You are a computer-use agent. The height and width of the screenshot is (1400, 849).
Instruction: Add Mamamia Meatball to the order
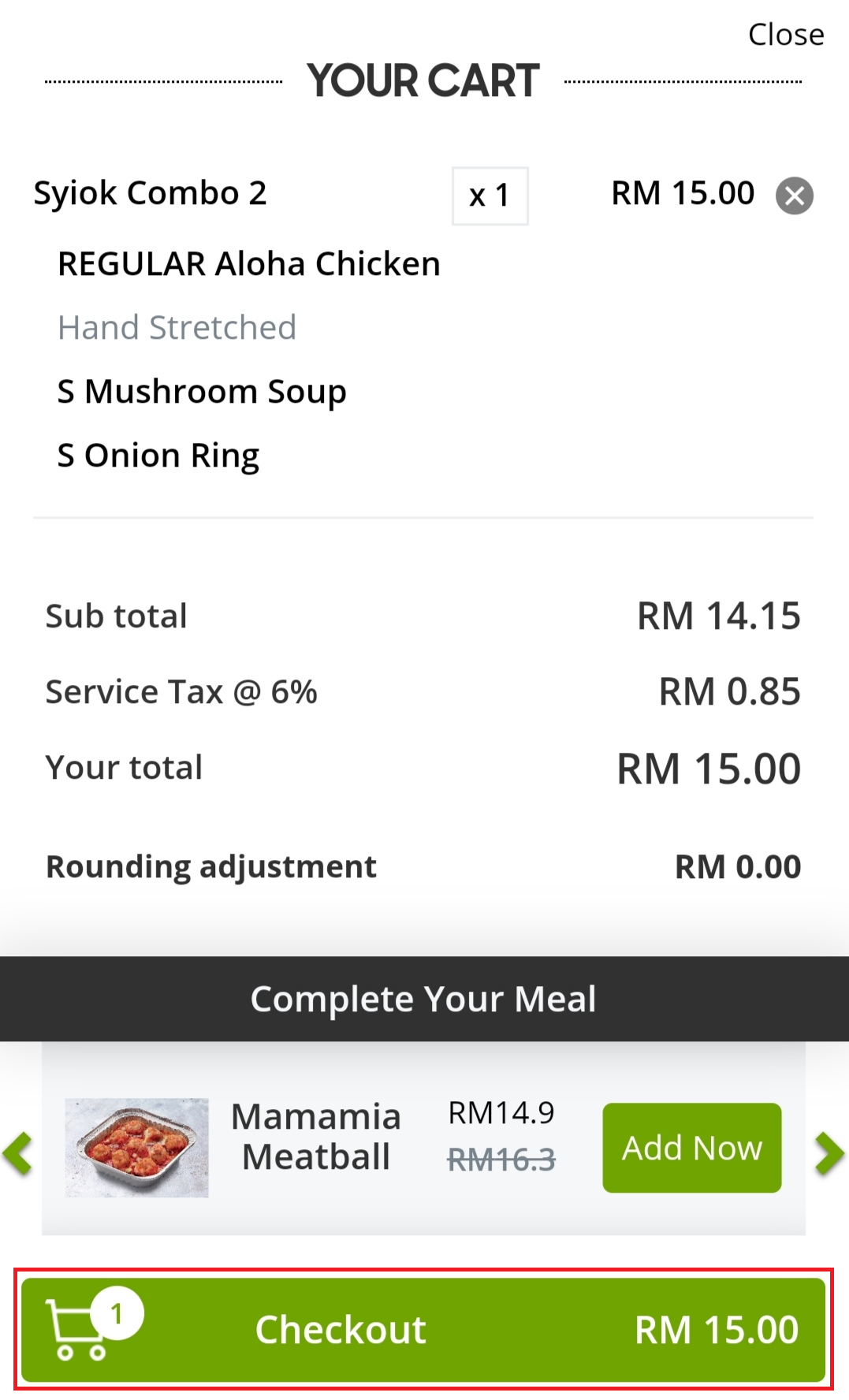click(x=691, y=1147)
